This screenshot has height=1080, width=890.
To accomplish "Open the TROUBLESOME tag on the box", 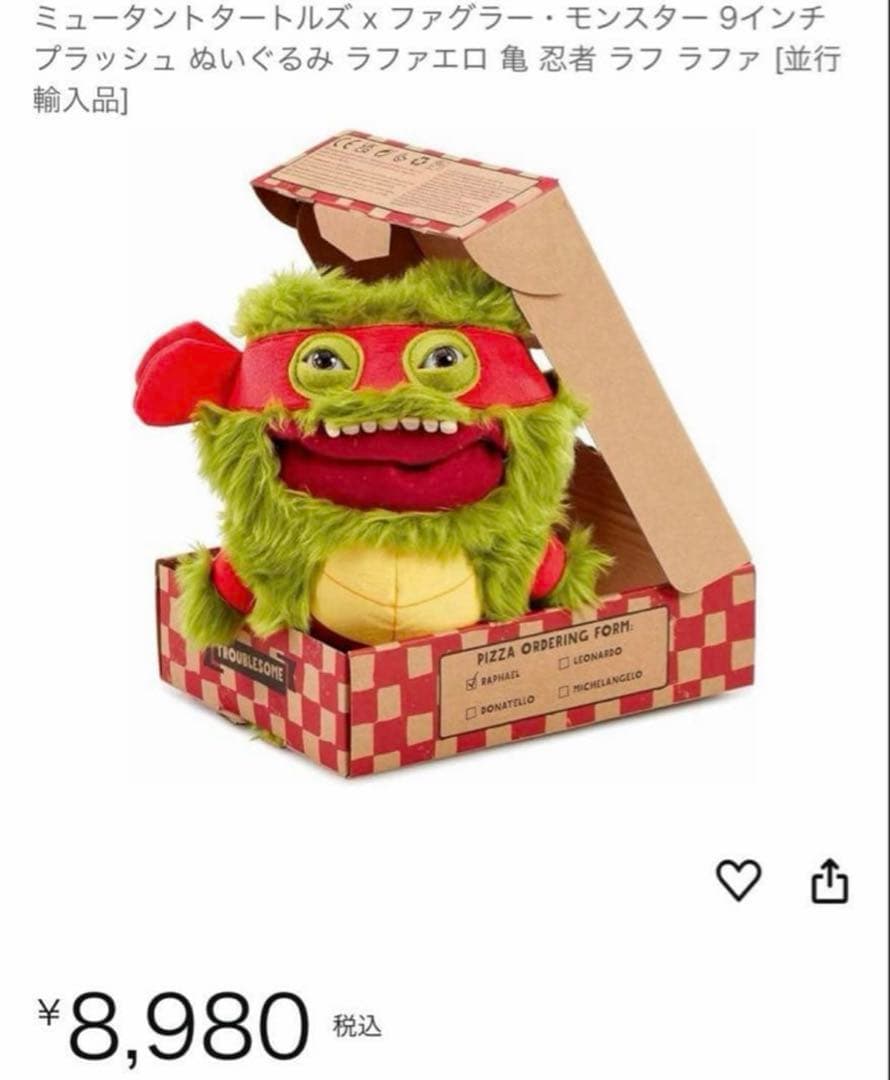I will 250,662.
